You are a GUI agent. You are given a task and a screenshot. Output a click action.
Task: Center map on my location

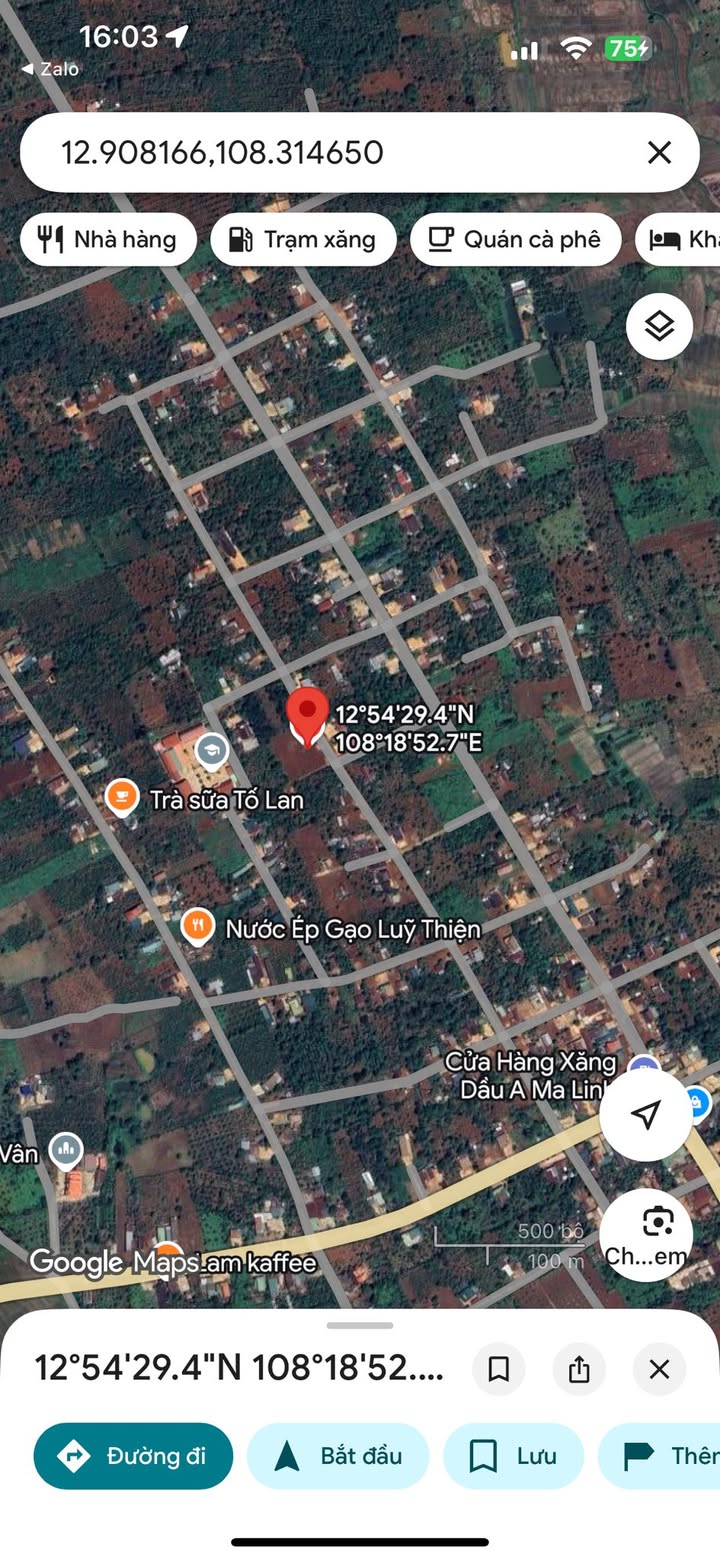click(646, 1114)
